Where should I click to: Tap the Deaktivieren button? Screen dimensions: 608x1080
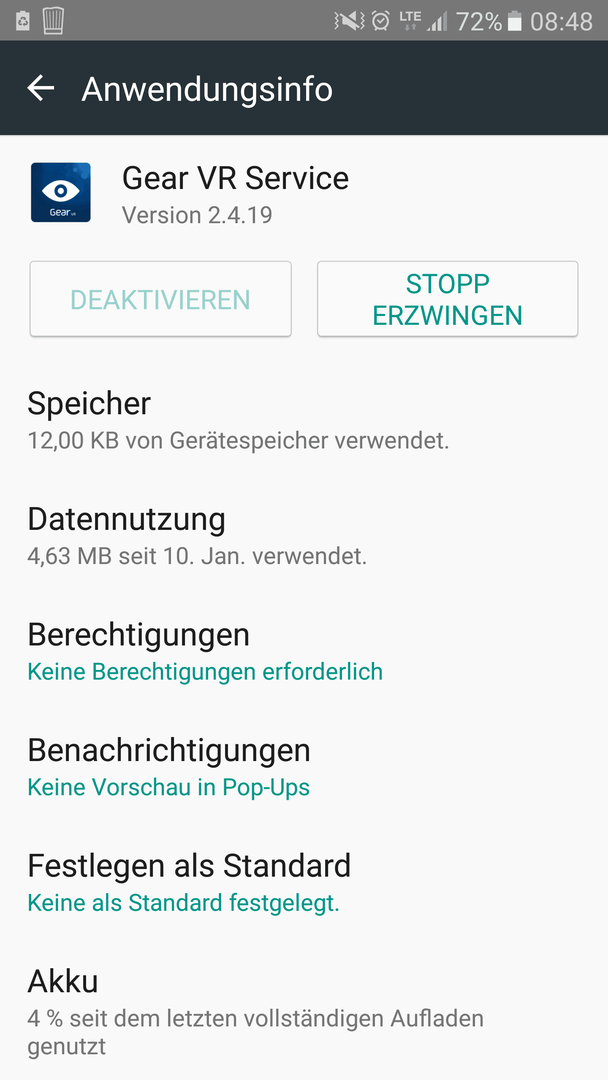point(160,299)
